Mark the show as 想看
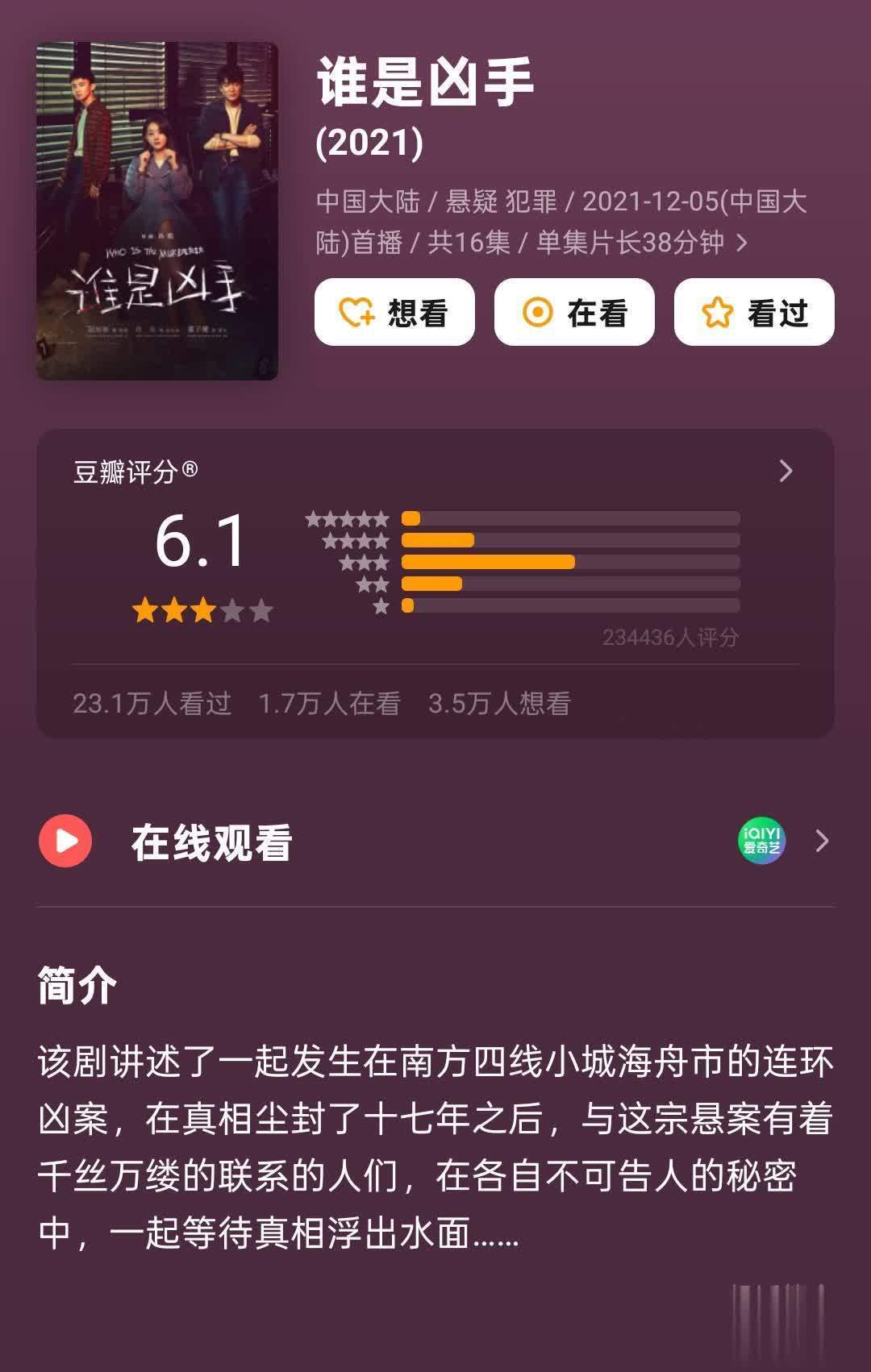This screenshot has width=871, height=1372. pyautogui.click(x=394, y=313)
